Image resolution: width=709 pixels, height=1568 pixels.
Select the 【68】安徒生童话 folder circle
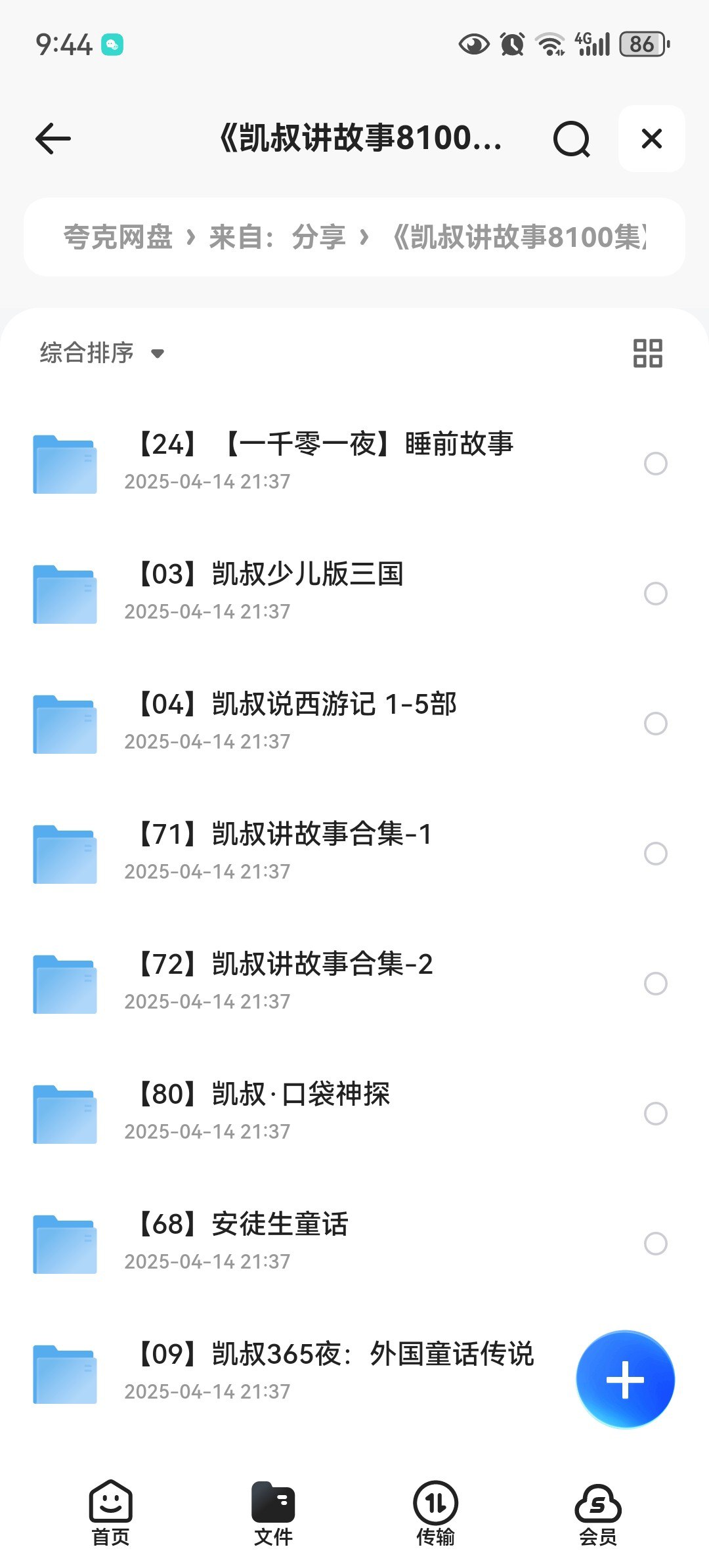(x=656, y=1244)
